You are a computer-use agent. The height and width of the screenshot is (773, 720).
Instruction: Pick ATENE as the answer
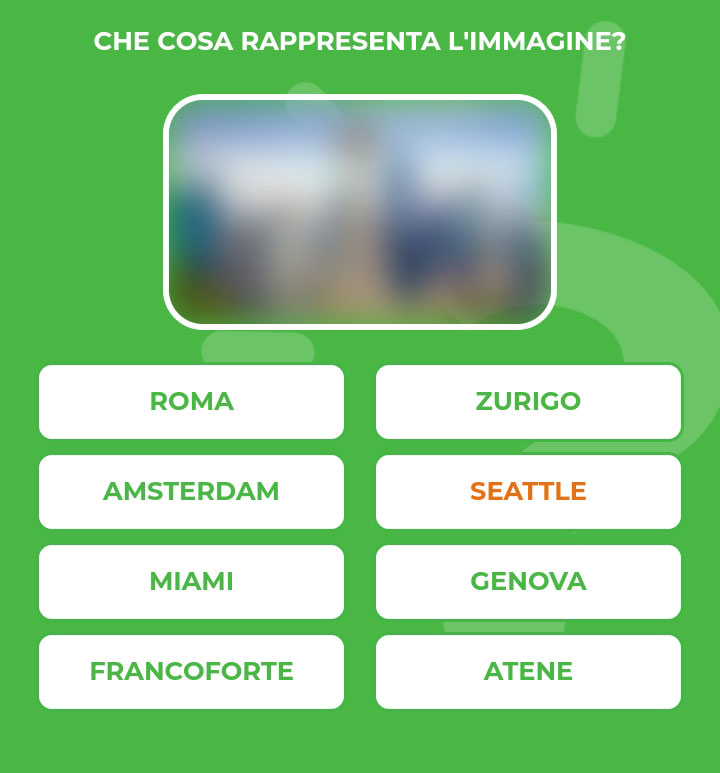click(x=528, y=671)
